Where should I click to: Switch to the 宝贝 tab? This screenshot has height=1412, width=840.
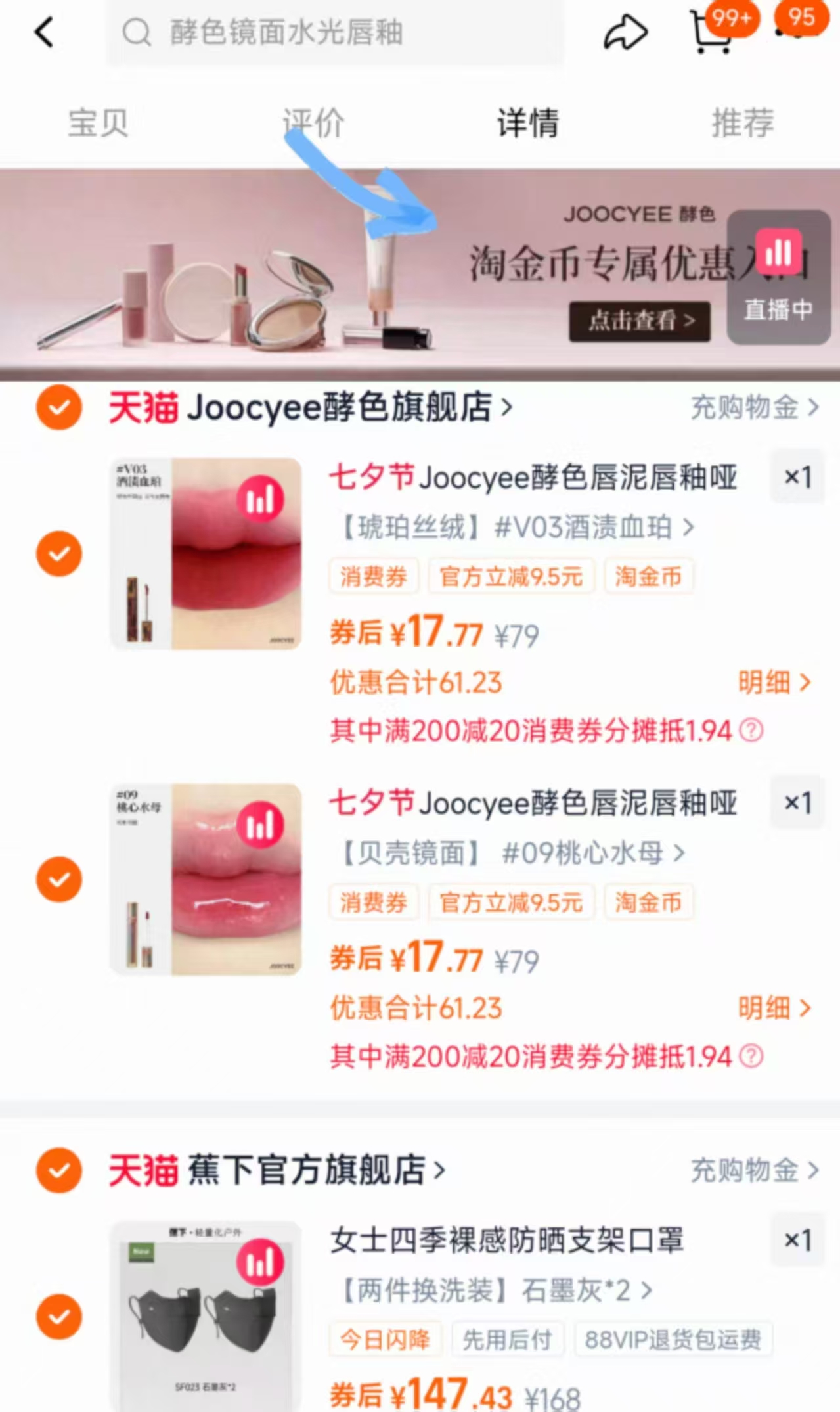tap(99, 123)
